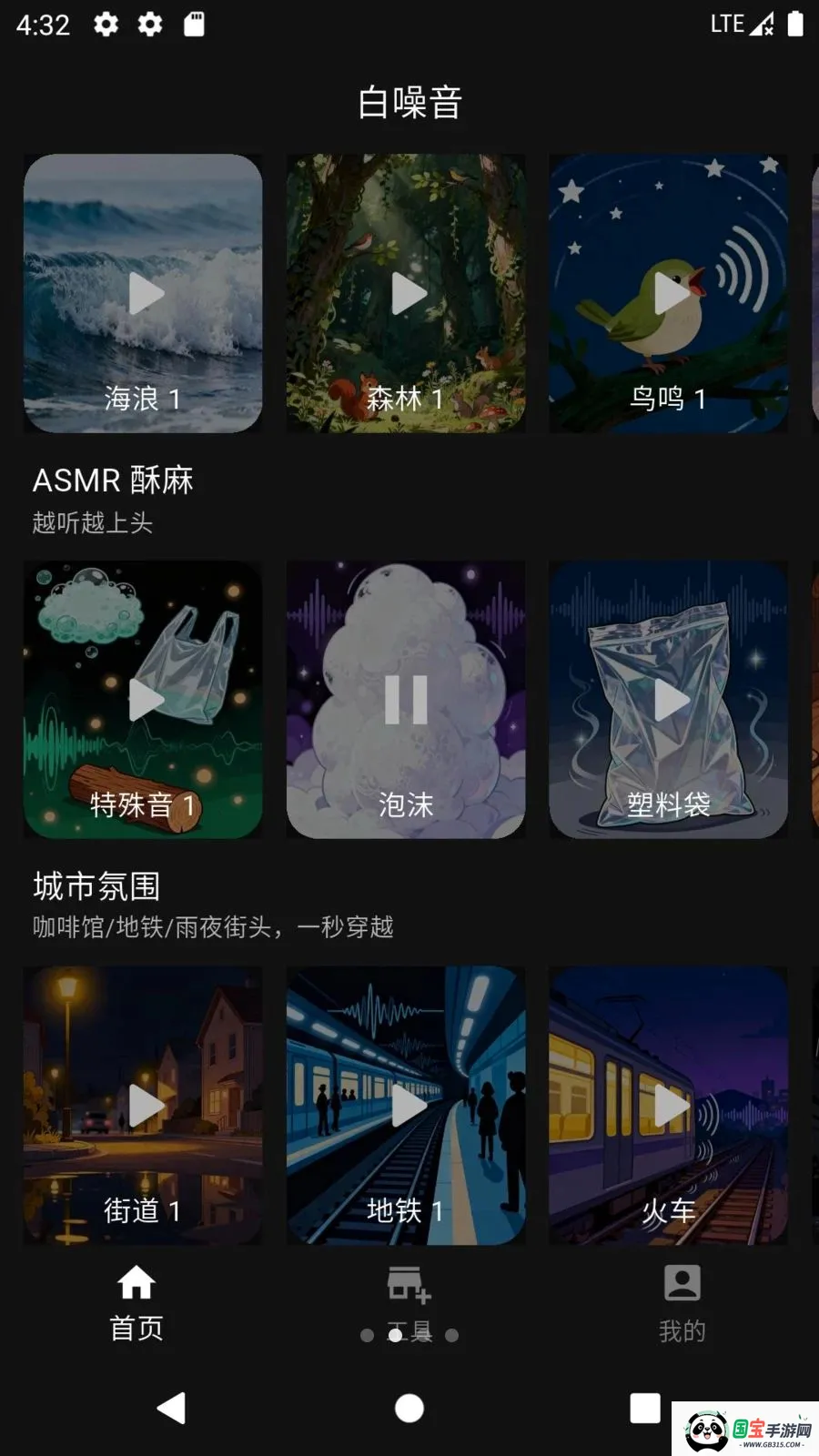This screenshot has height=1456, width=819.
Task: Open the recent apps overview
Action: pos(645,1408)
